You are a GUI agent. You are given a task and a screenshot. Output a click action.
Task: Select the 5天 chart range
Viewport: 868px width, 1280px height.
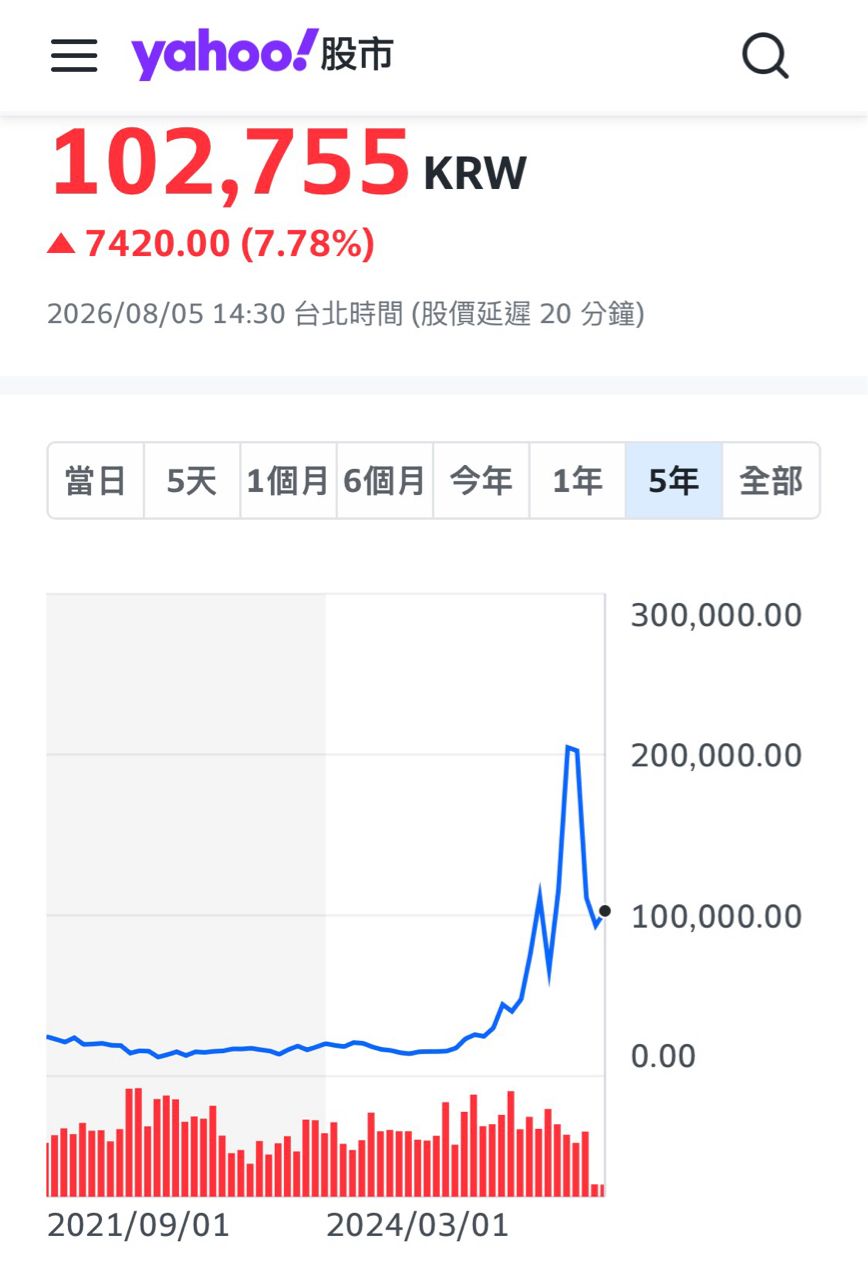click(192, 481)
